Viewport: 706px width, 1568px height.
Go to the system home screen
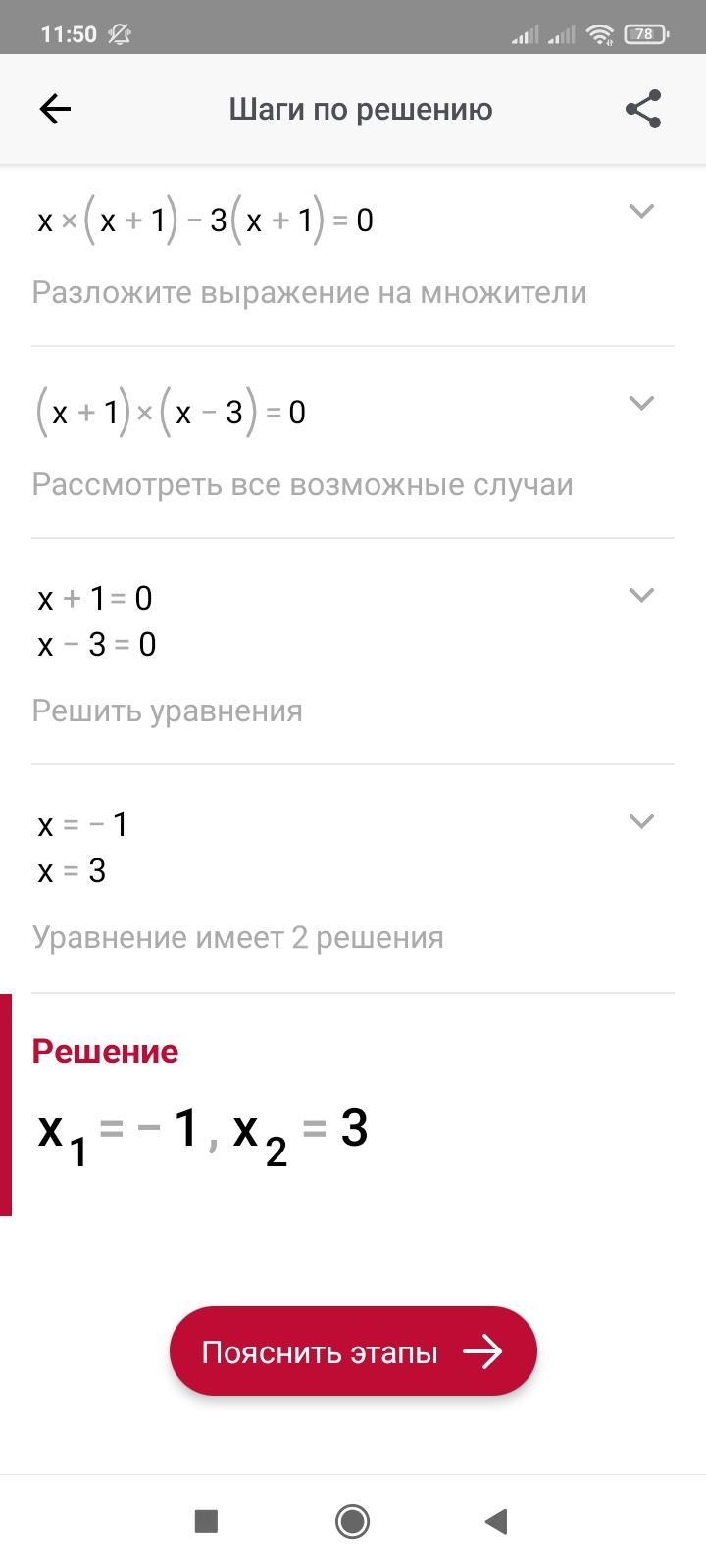tap(352, 1521)
